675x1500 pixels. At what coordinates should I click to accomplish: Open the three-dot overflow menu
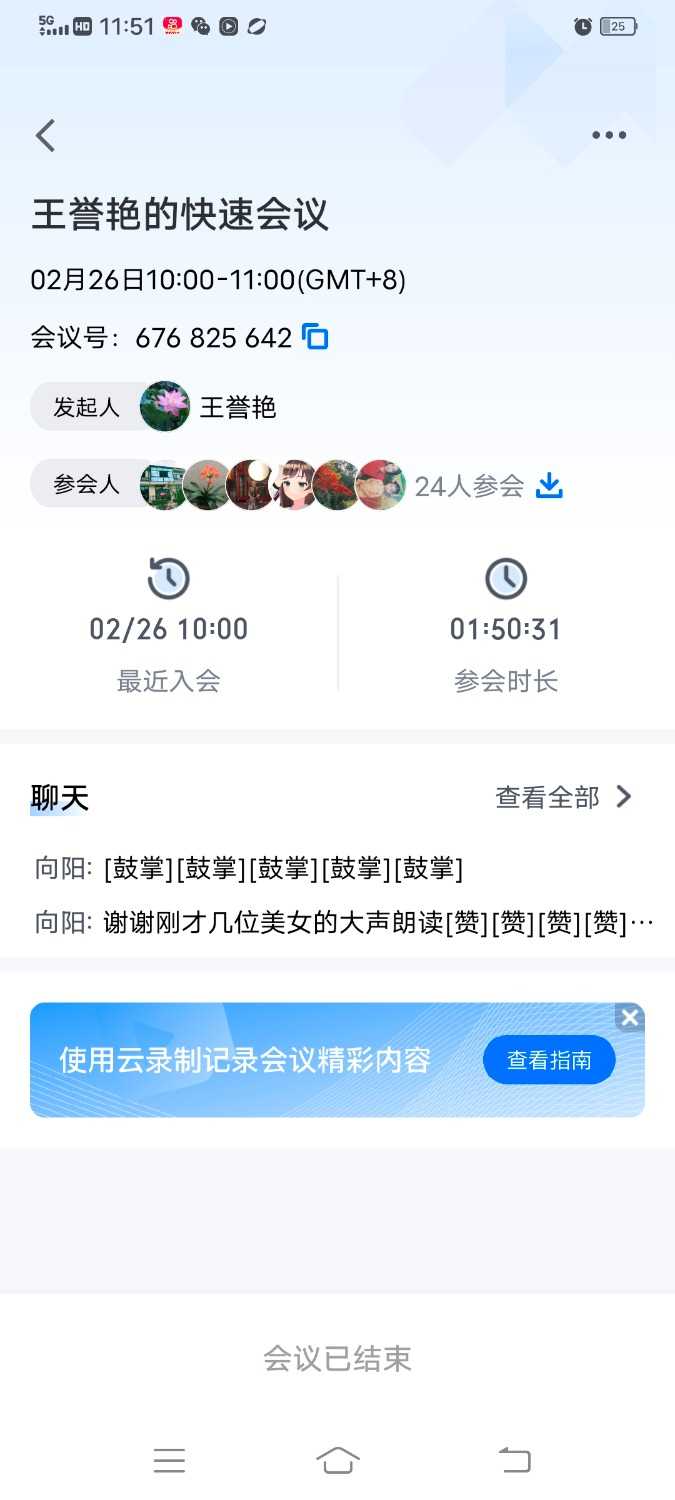(608, 136)
